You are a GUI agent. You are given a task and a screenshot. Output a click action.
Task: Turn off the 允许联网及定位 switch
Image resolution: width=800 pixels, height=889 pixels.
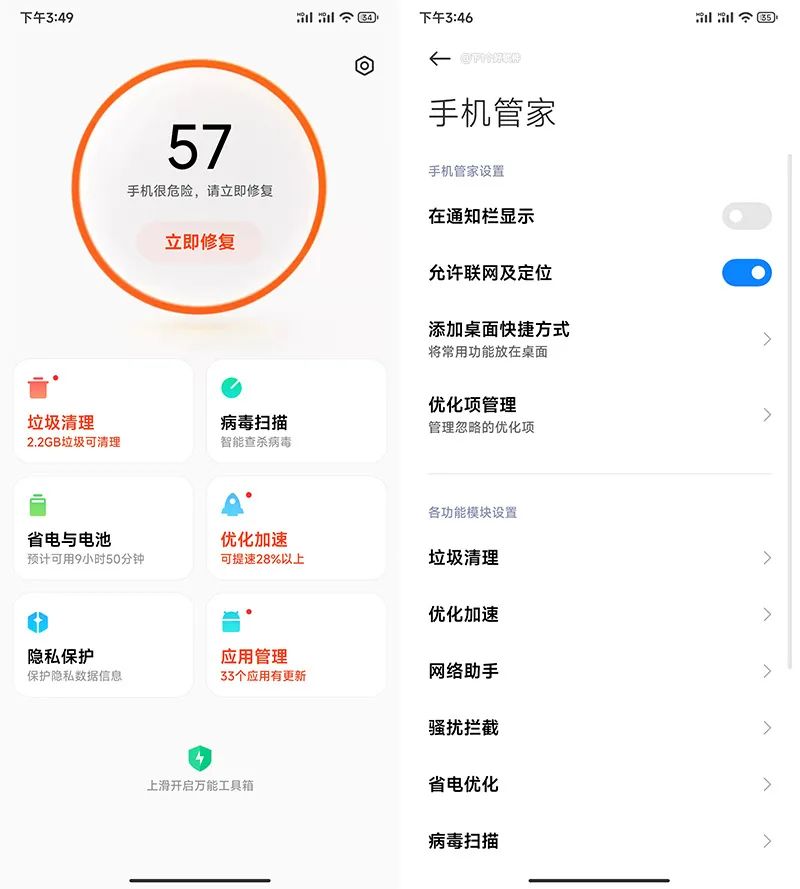tap(746, 272)
